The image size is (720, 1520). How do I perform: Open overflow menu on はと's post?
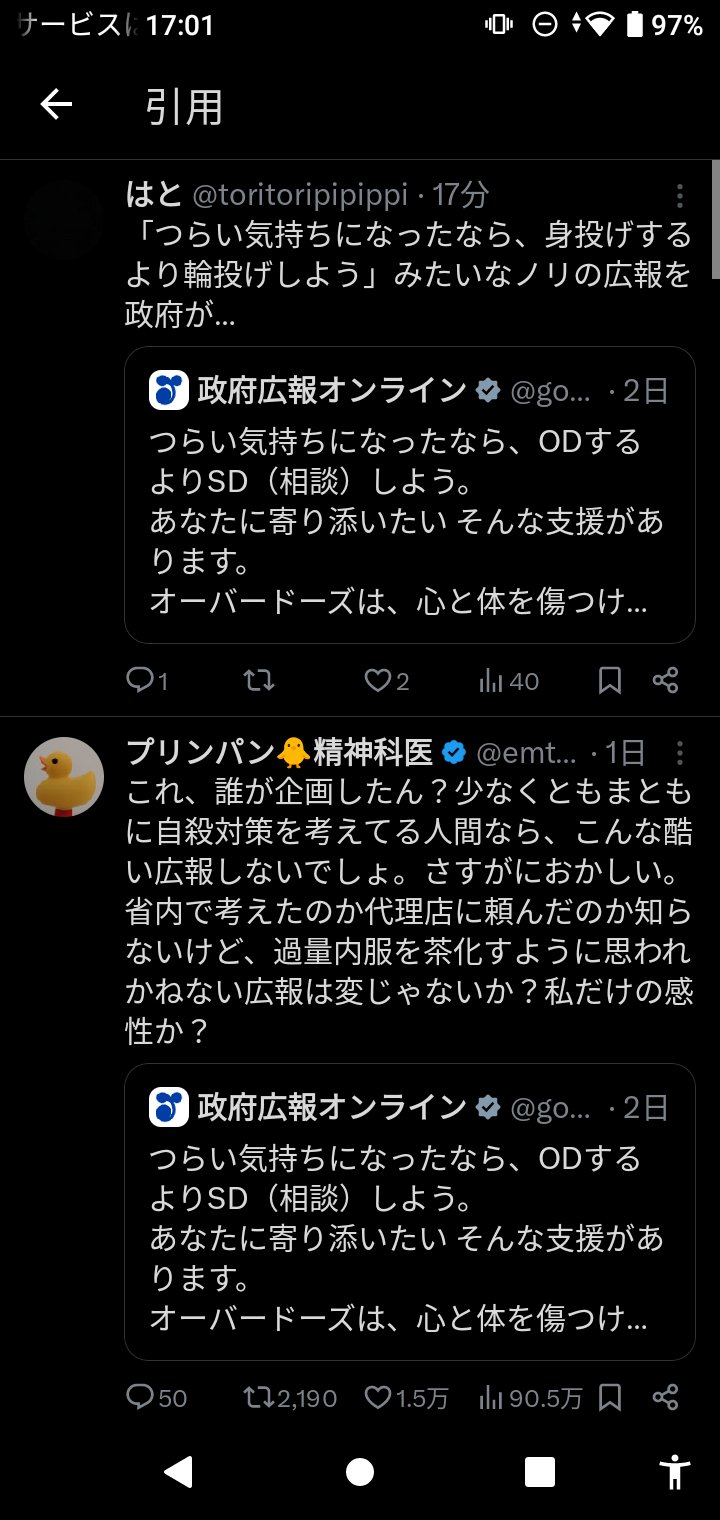pos(680,195)
